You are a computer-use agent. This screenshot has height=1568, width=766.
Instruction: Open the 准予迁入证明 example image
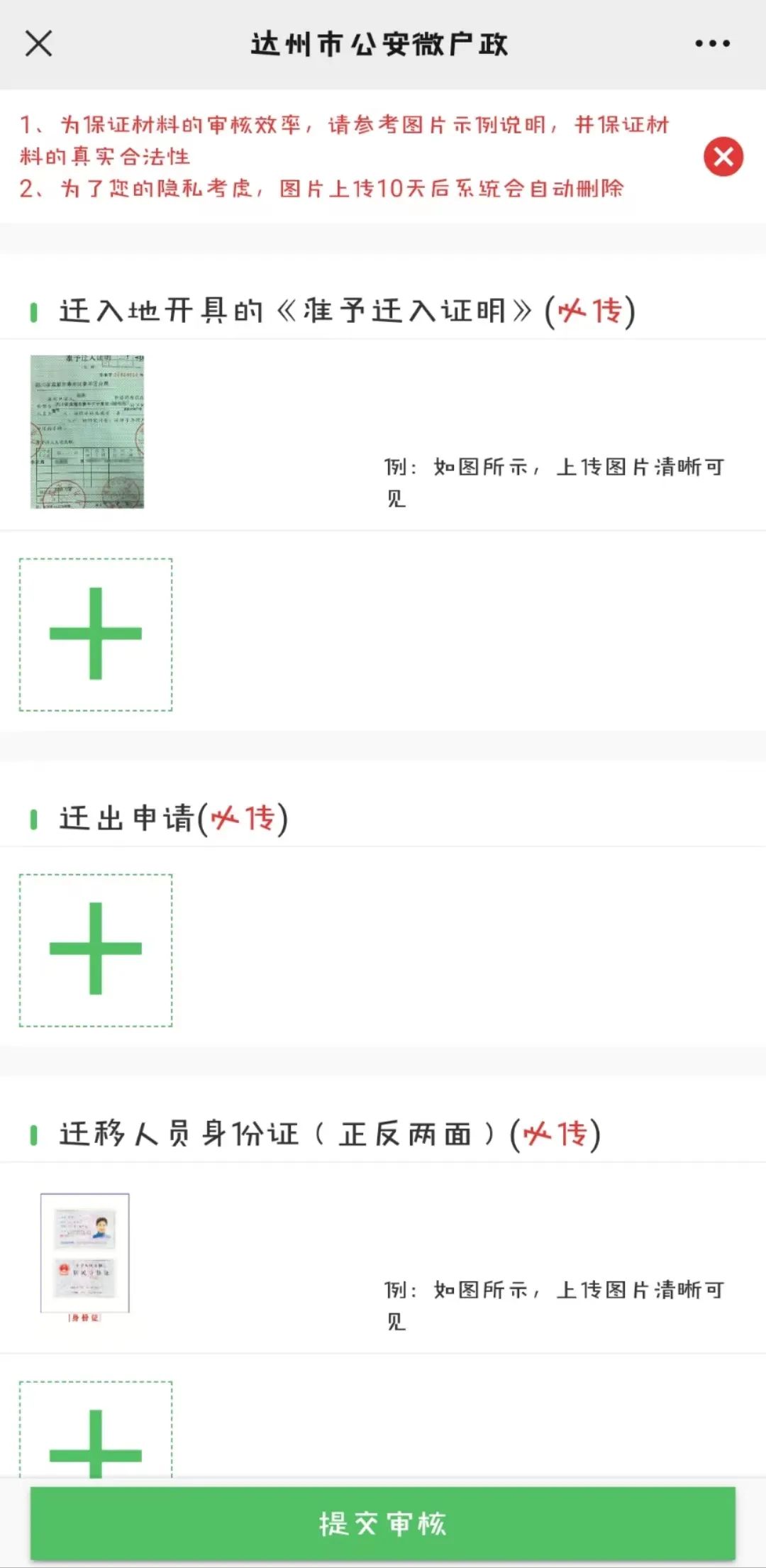[88, 431]
